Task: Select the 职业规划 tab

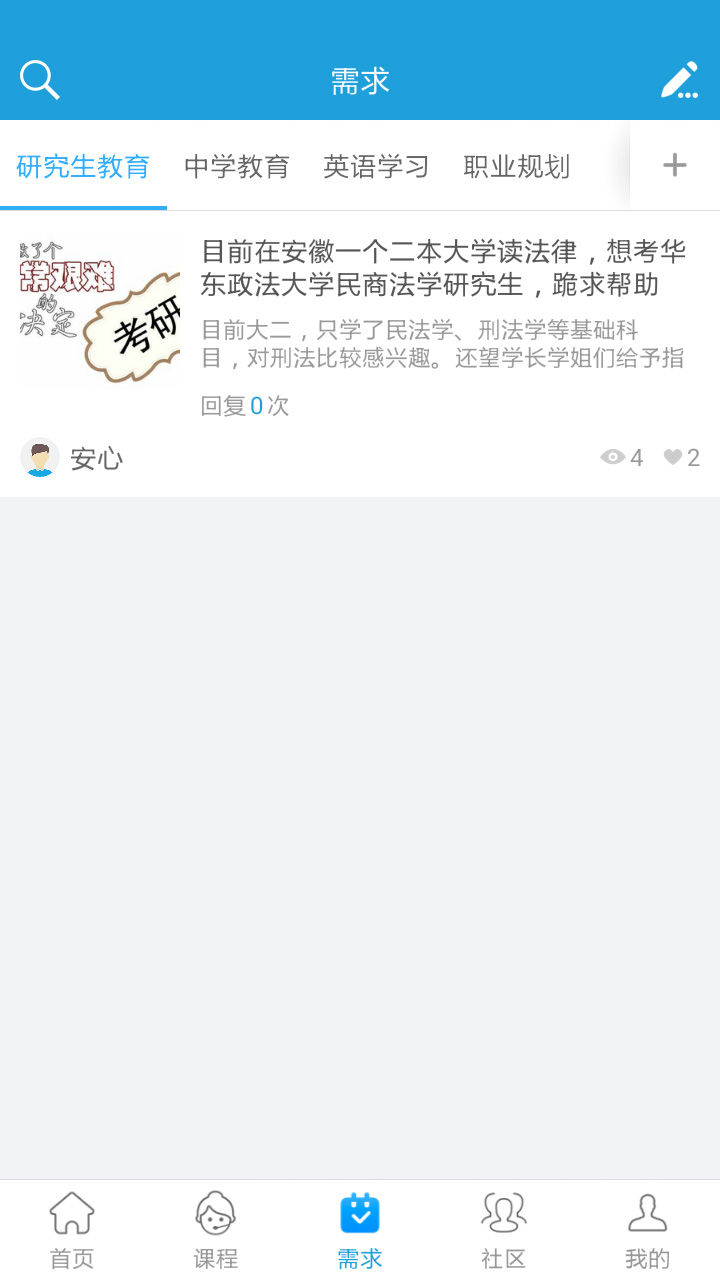Action: (x=515, y=167)
